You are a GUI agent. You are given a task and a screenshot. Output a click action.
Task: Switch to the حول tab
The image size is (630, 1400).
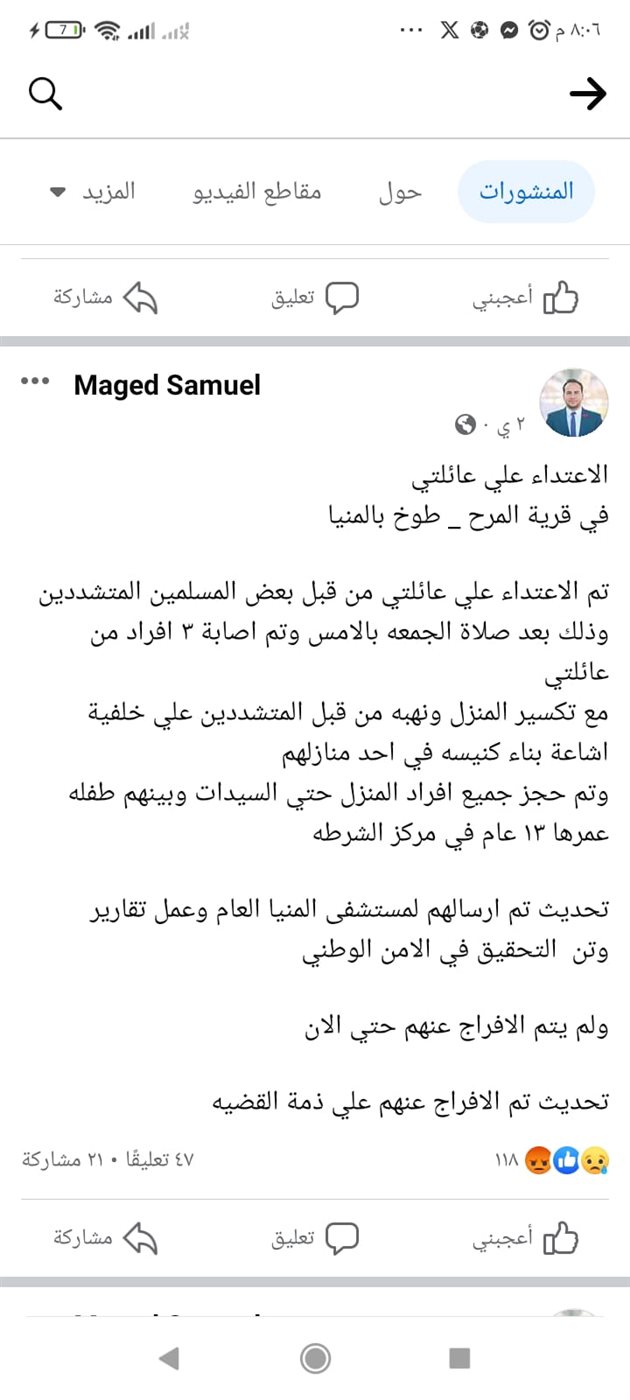point(400,191)
